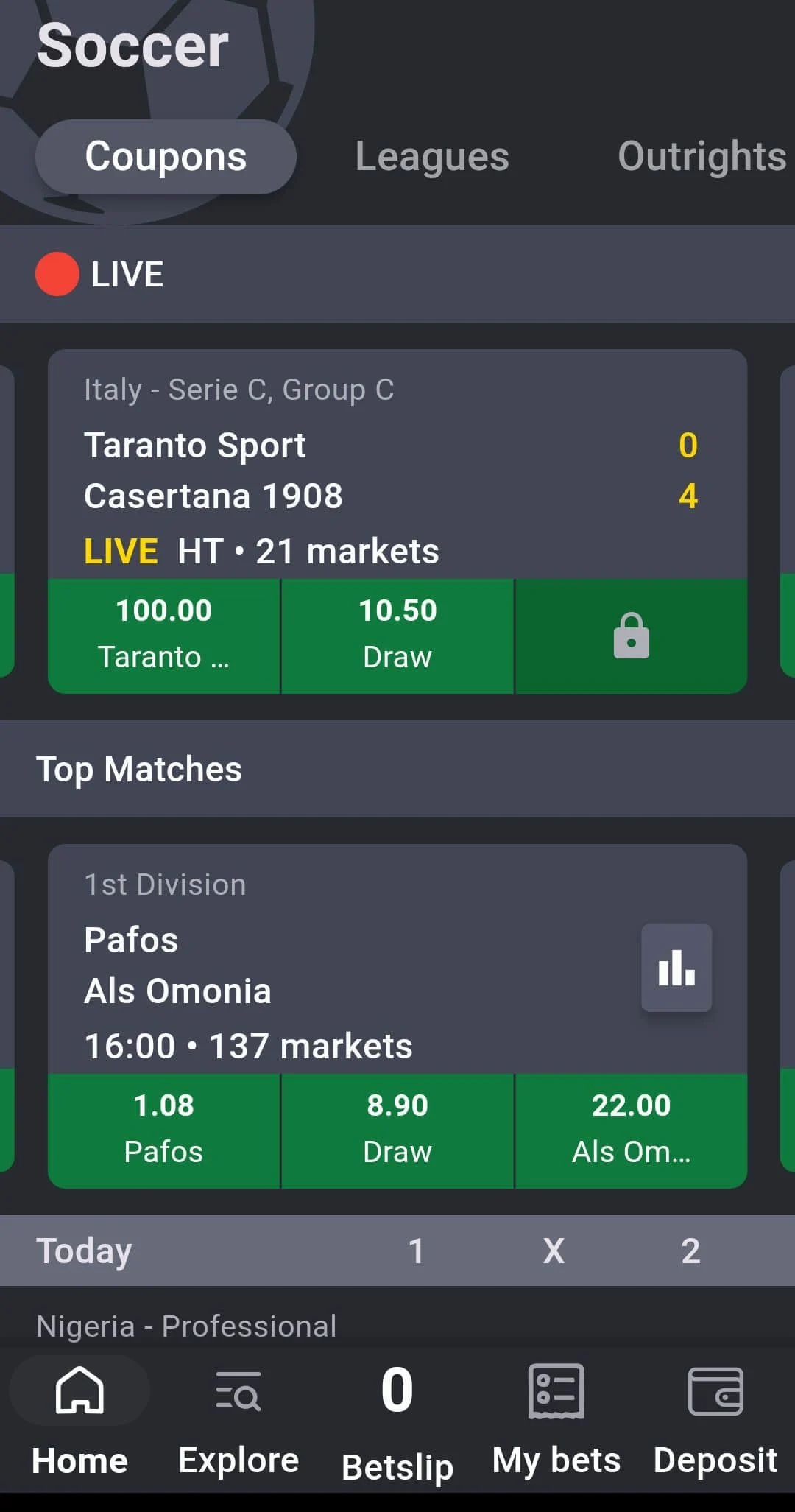Bet on Taranto win at 100.00

[x=164, y=635]
